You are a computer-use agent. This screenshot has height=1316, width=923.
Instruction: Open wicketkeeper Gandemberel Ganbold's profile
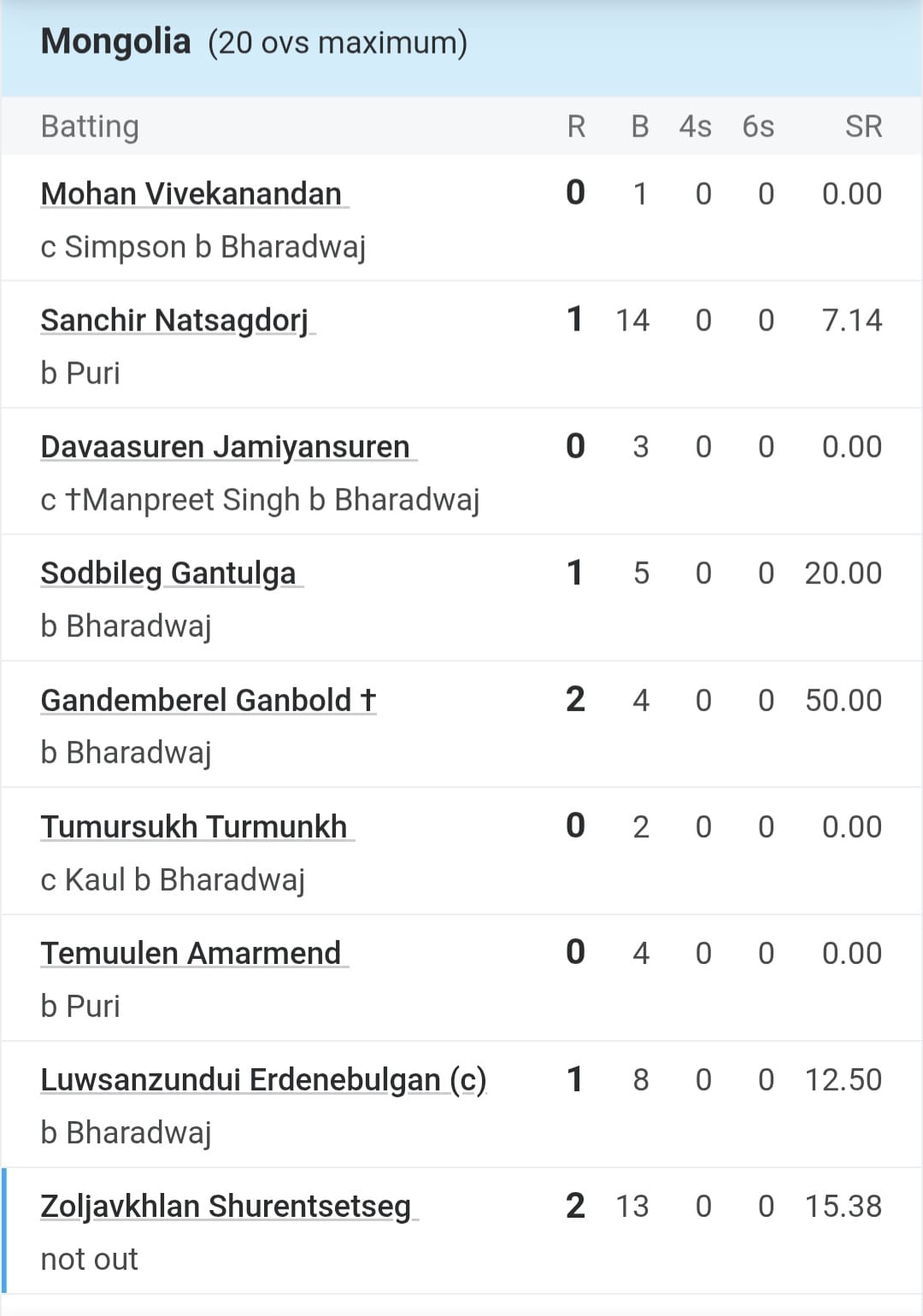pyautogui.click(x=208, y=700)
